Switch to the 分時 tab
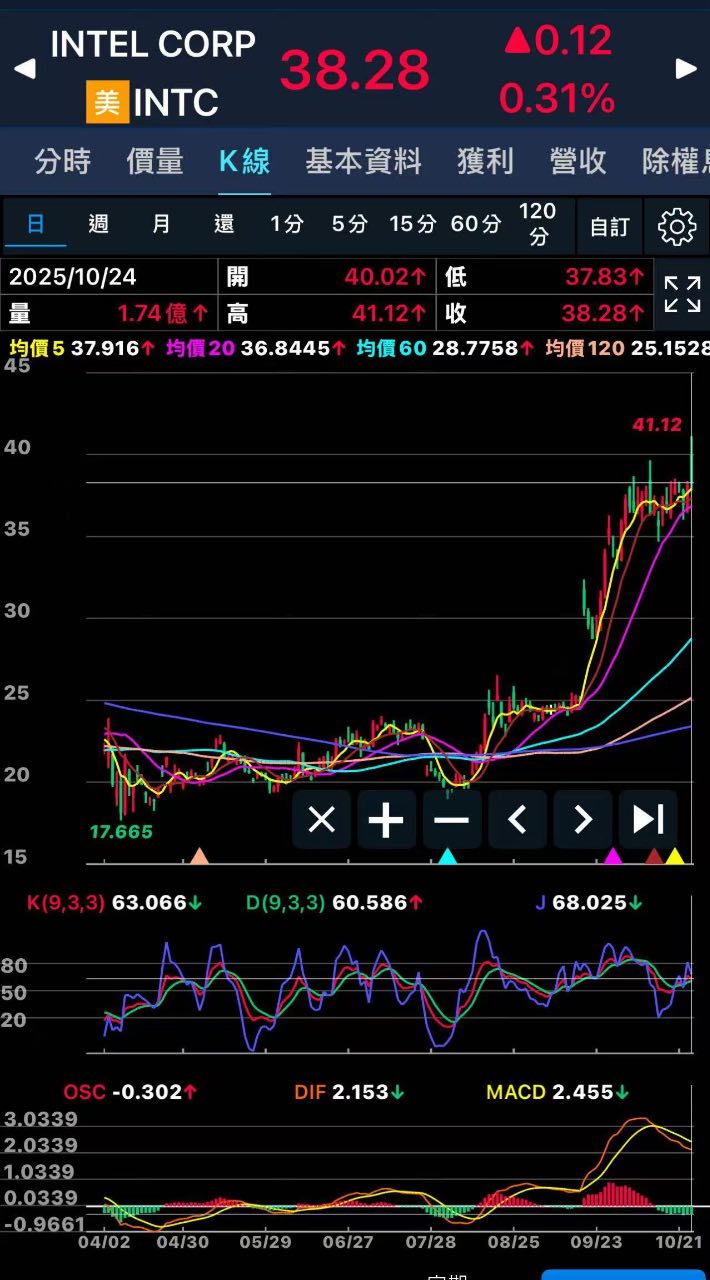 [62, 161]
